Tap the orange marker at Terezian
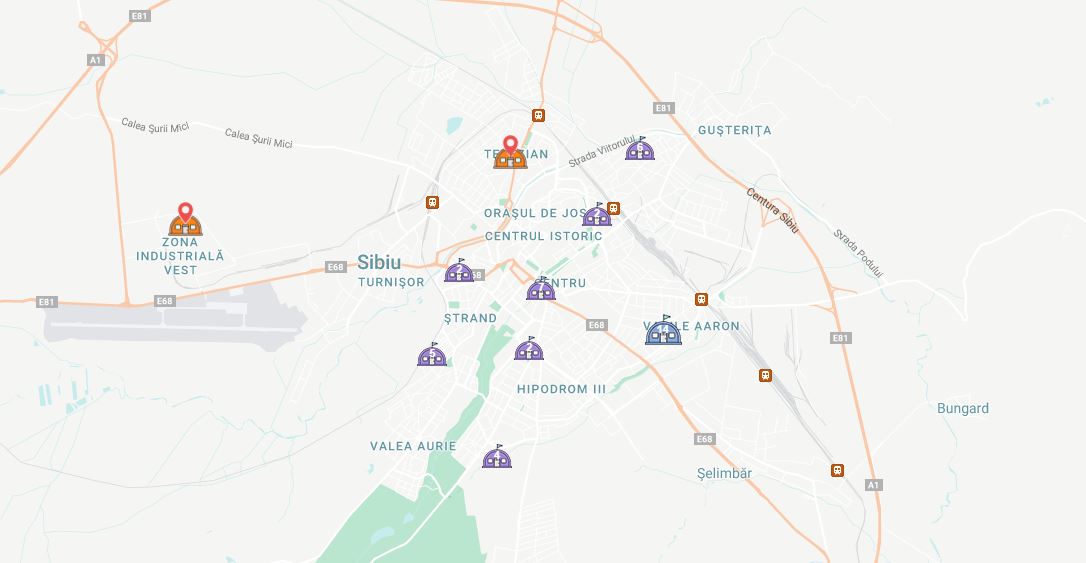This screenshot has height=563, width=1086. pyautogui.click(x=510, y=153)
